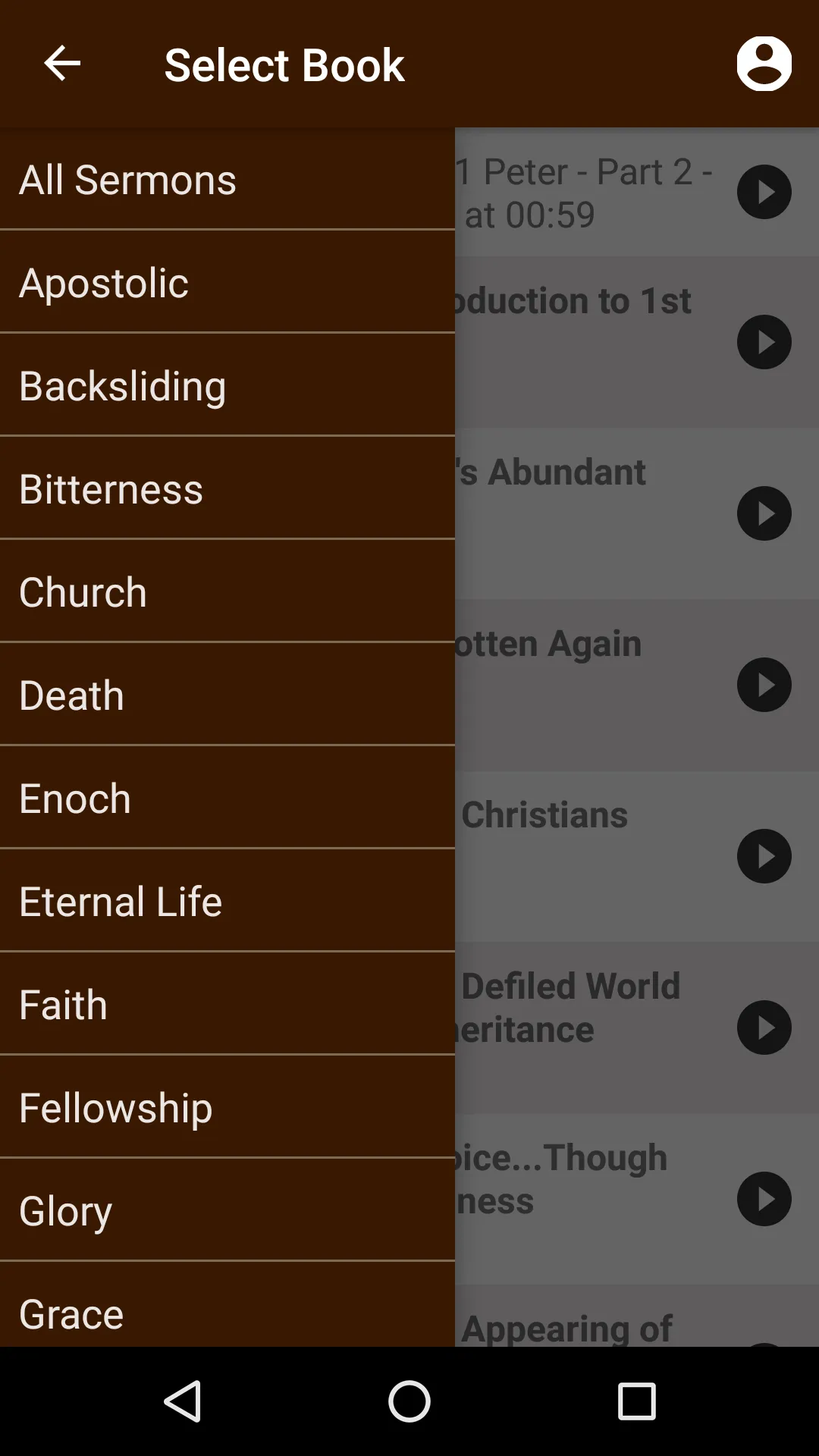
Task: Play the 1 Peter Part 2 sermon
Action: coord(764,191)
